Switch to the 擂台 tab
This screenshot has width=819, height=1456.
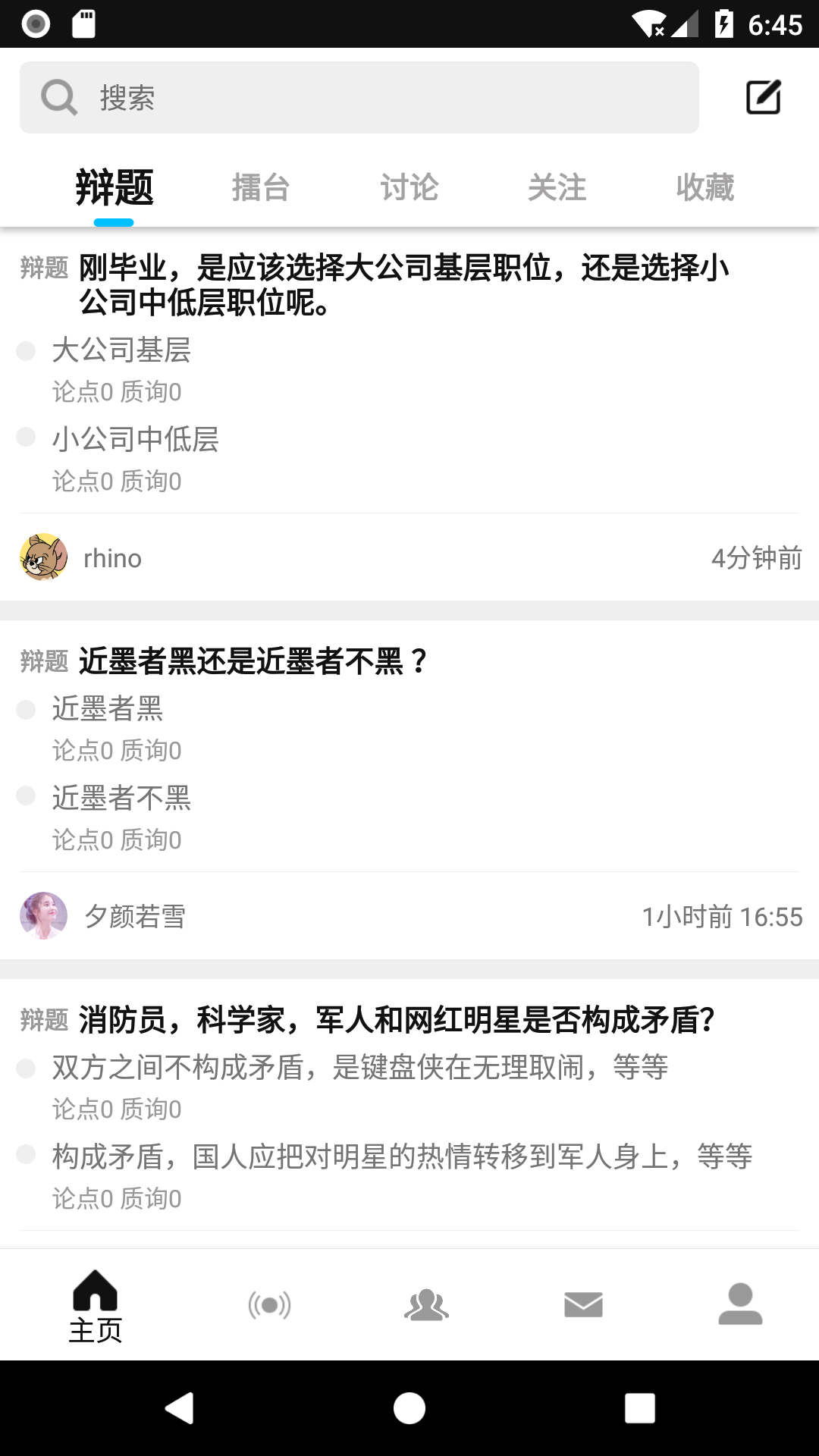[x=261, y=187]
